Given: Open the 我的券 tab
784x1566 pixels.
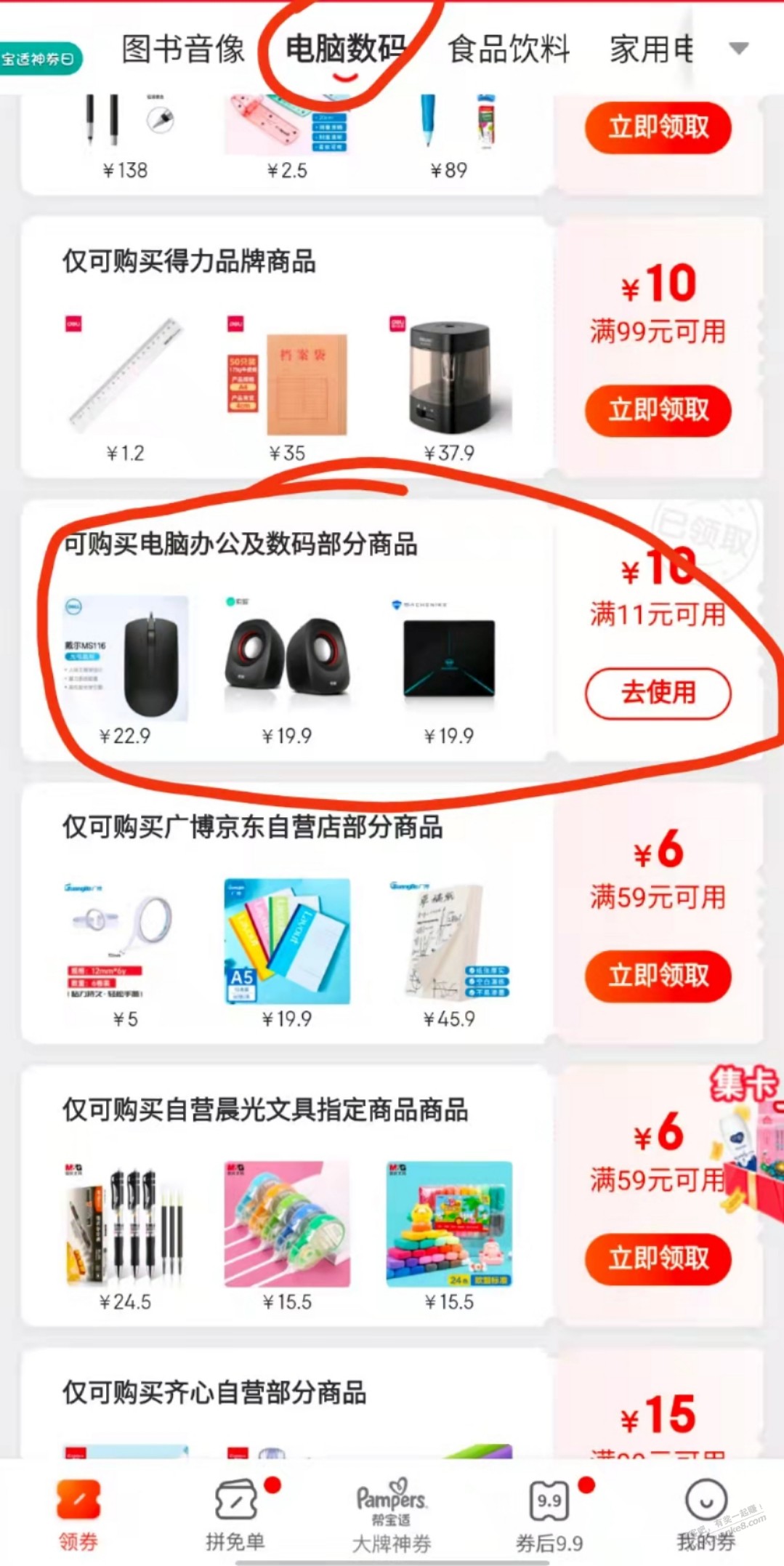Looking at the screenshot, I should [706, 1512].
